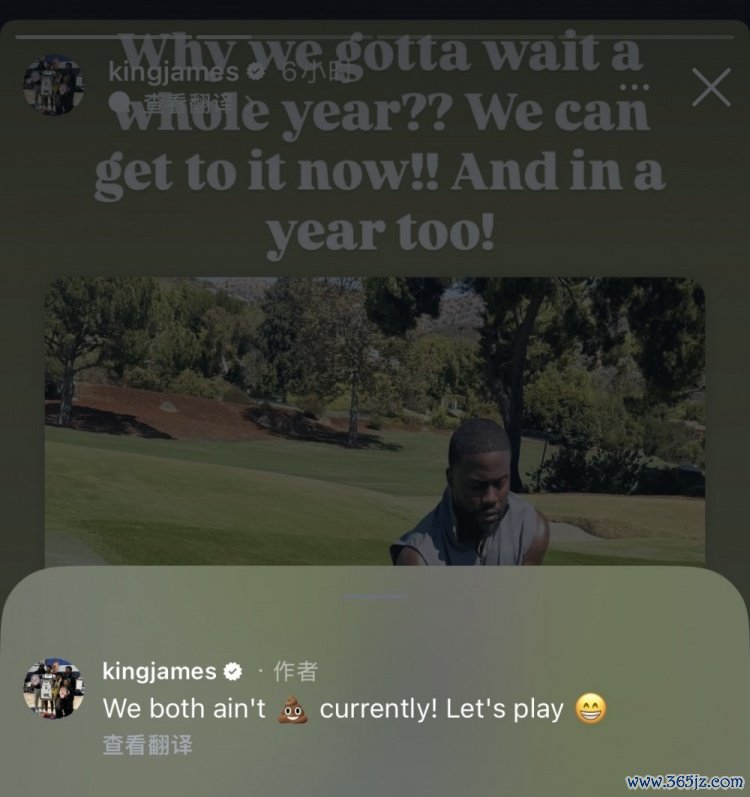Screen dimensions: 750x797
Task: Tap 查看翻译 in the story header
Action: tap(188, 102)
